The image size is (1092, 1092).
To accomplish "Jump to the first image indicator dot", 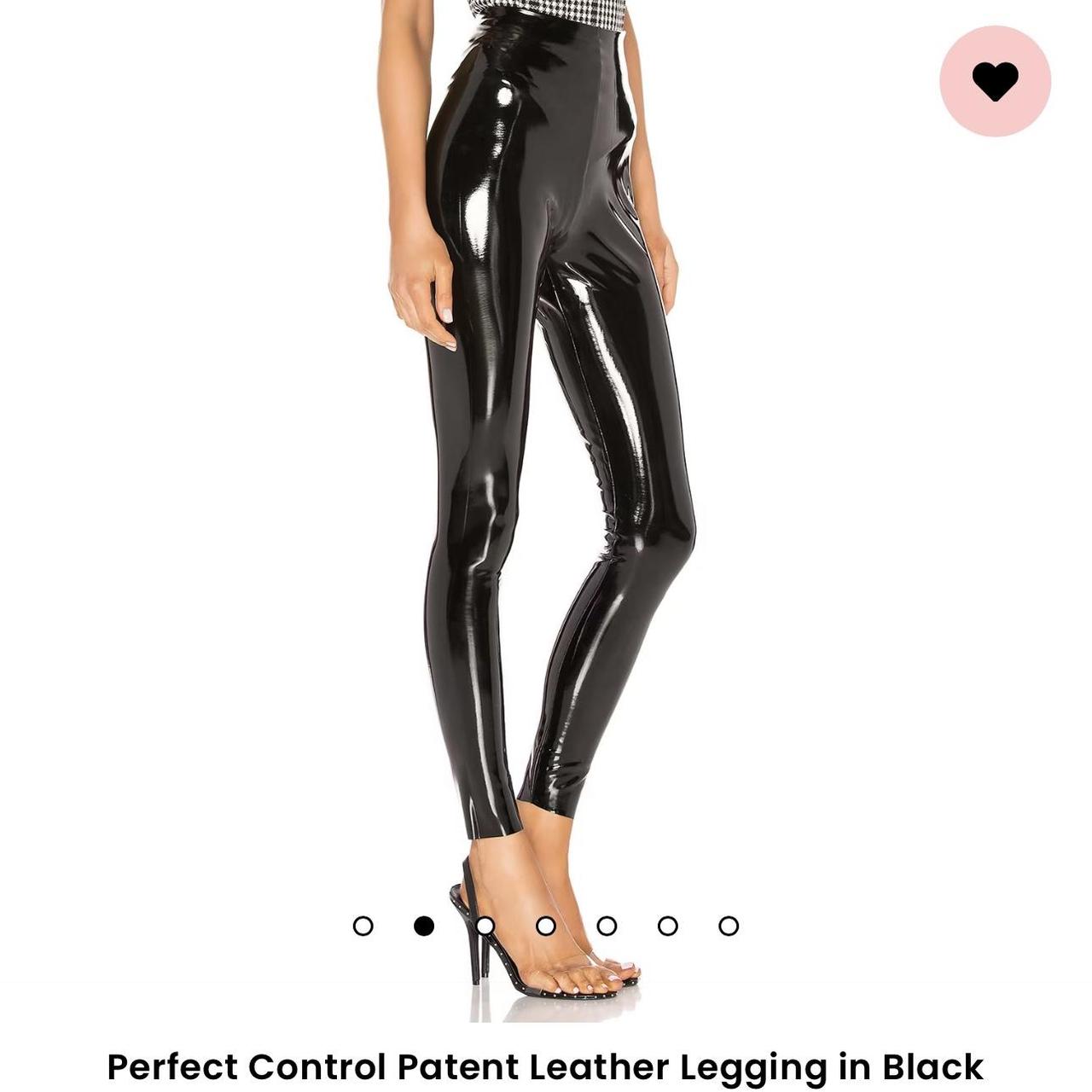I will (x=363, y=926).
